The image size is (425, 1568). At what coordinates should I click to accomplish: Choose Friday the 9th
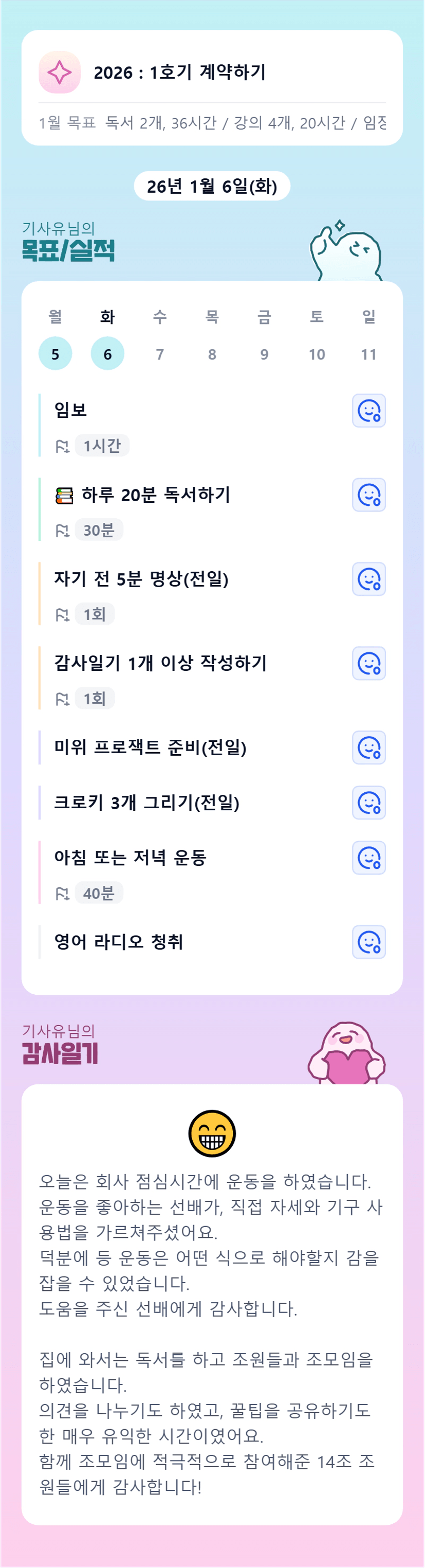tap(264, 354)
